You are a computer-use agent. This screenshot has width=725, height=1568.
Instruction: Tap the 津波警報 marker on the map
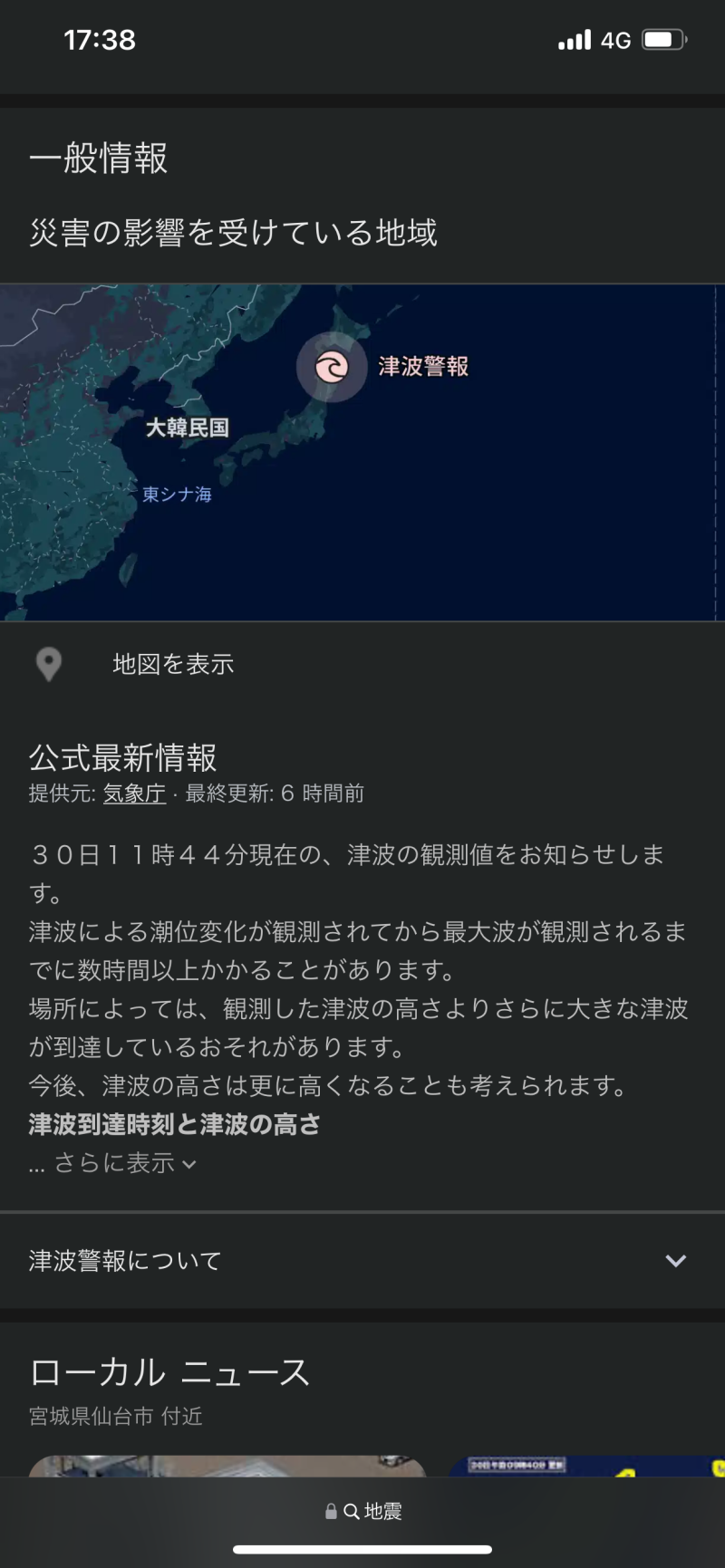pos(332,367)
